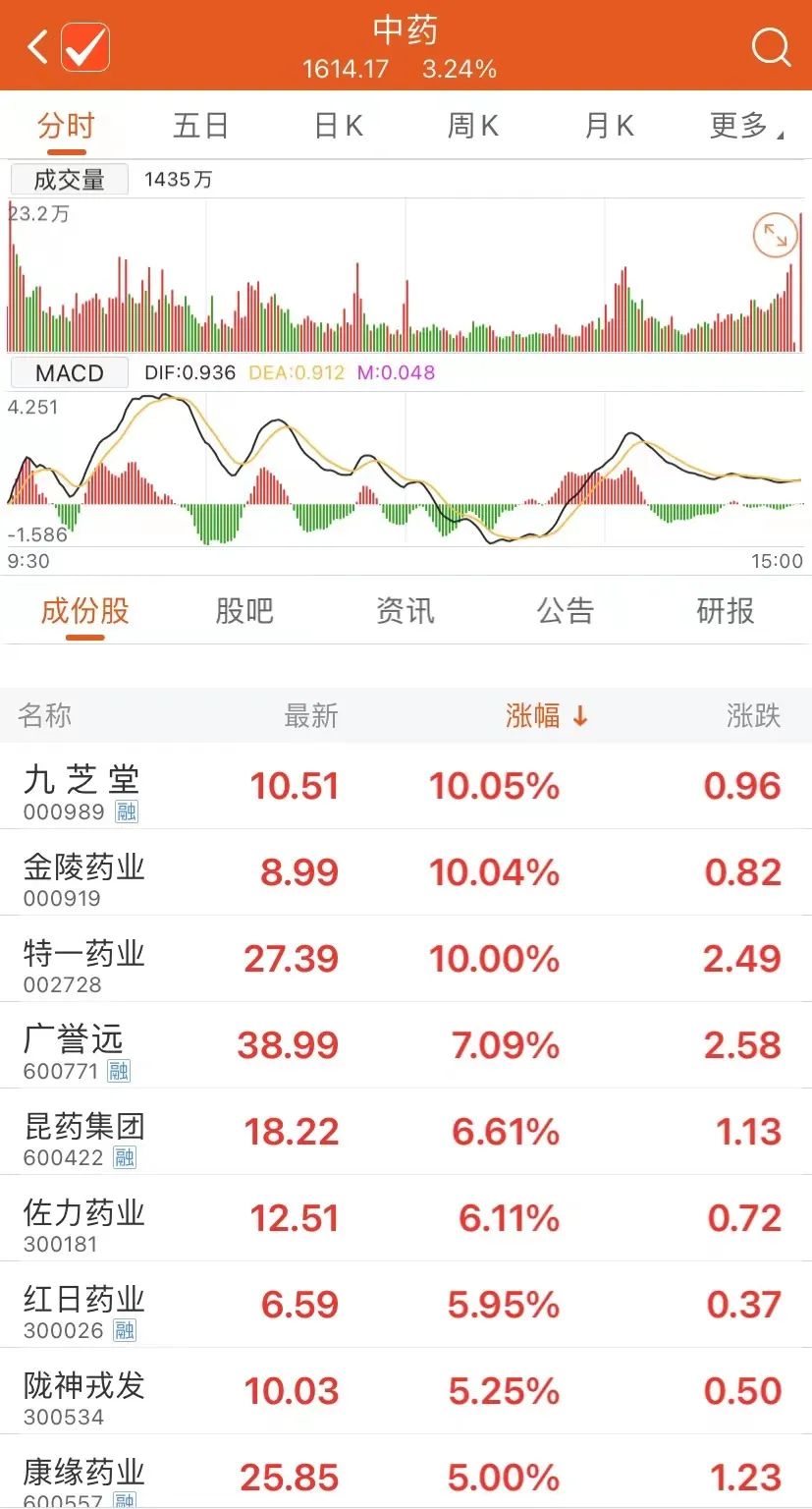This screenshot has width=812, height=1509.
Task: Go back using the header arrow
Action: click(x=37, y=46)
